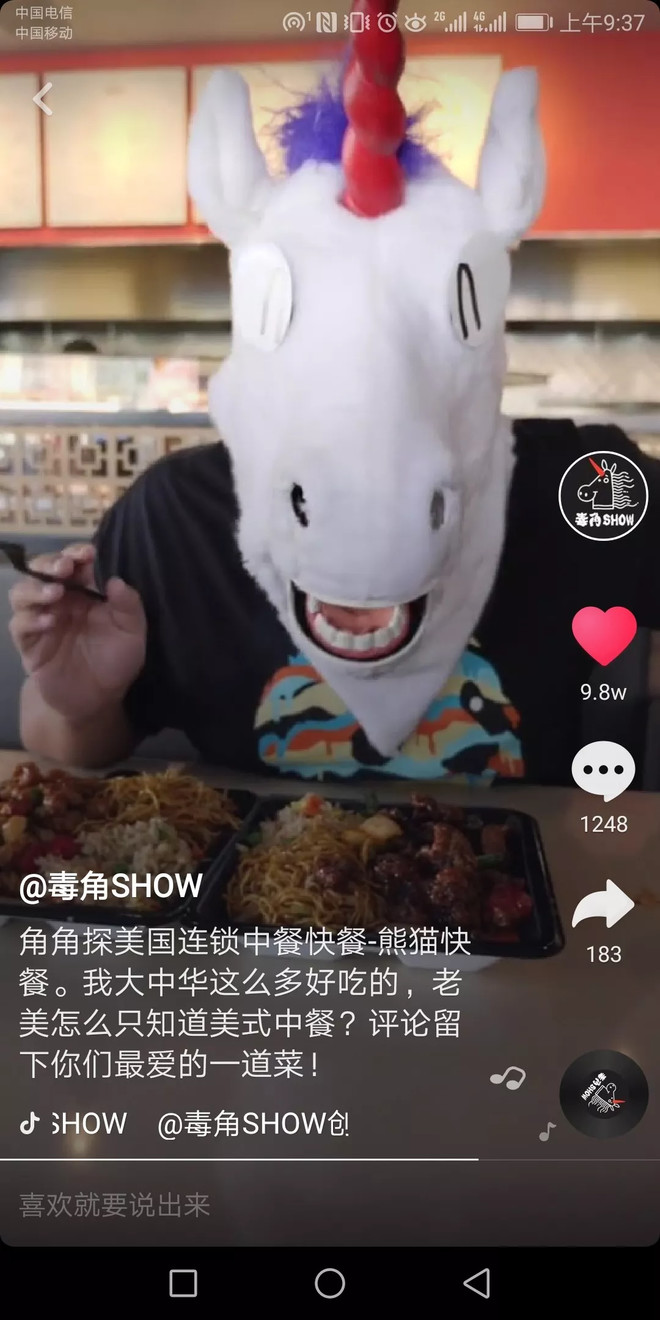
Task: Share this video via the arrow icon
Action: click(603, 904)
